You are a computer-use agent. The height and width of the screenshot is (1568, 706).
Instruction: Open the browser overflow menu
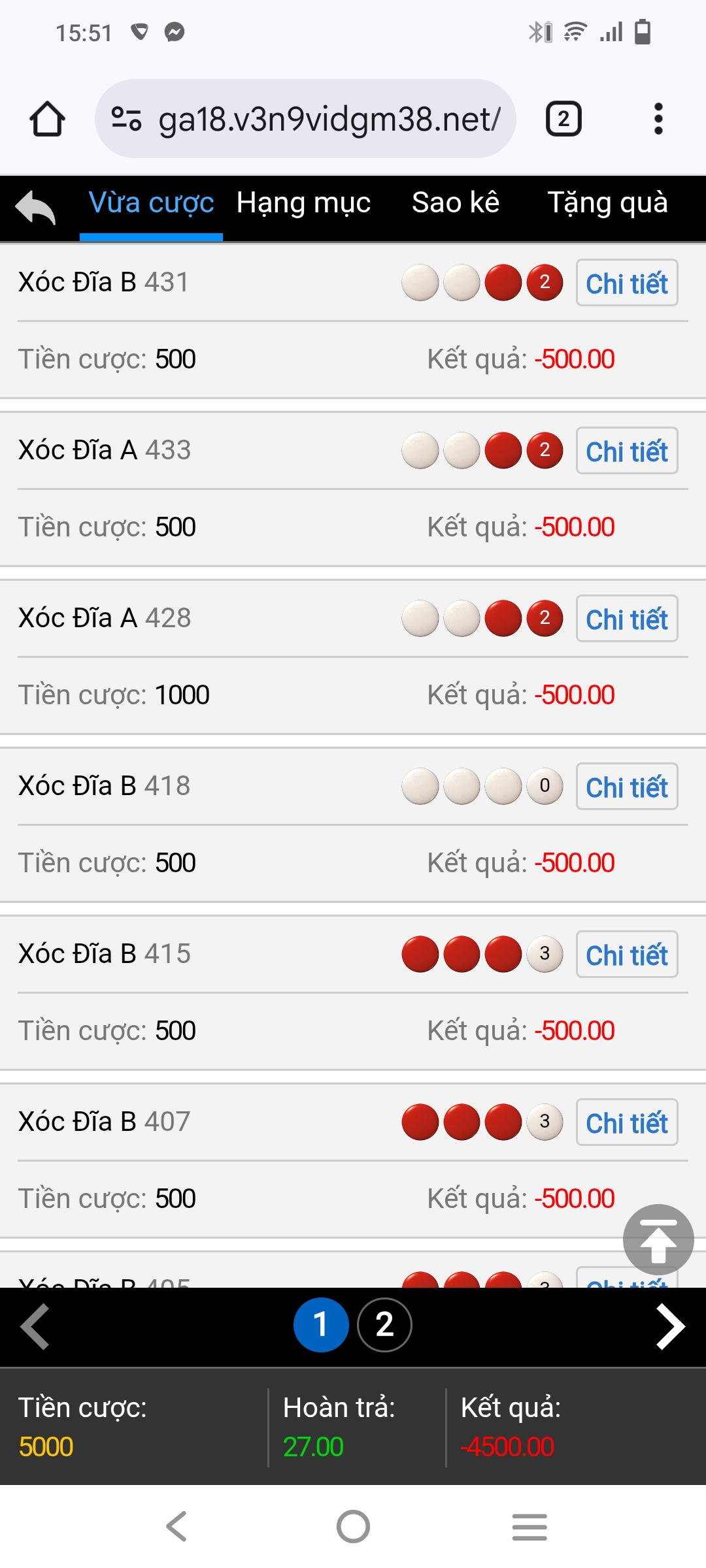pos(658,120)
